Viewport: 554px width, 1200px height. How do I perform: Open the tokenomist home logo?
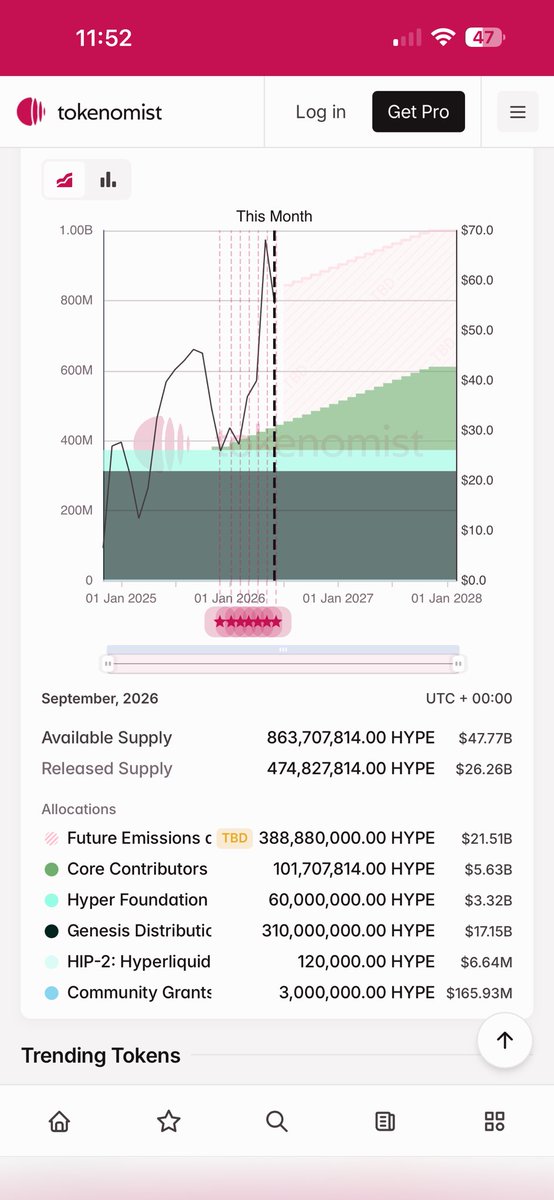[x=89, y=112]
